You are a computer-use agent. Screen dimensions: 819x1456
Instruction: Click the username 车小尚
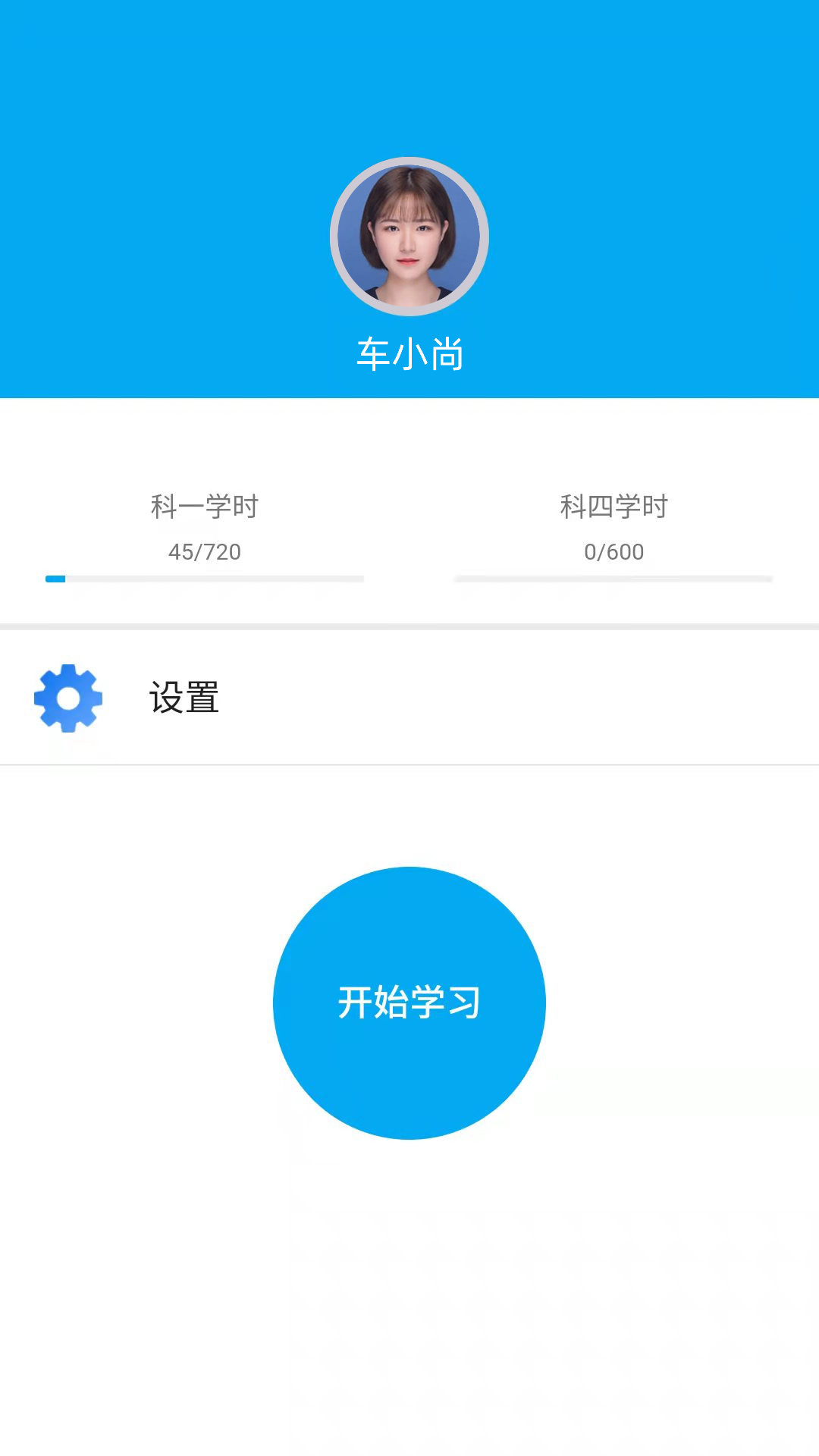409,351
